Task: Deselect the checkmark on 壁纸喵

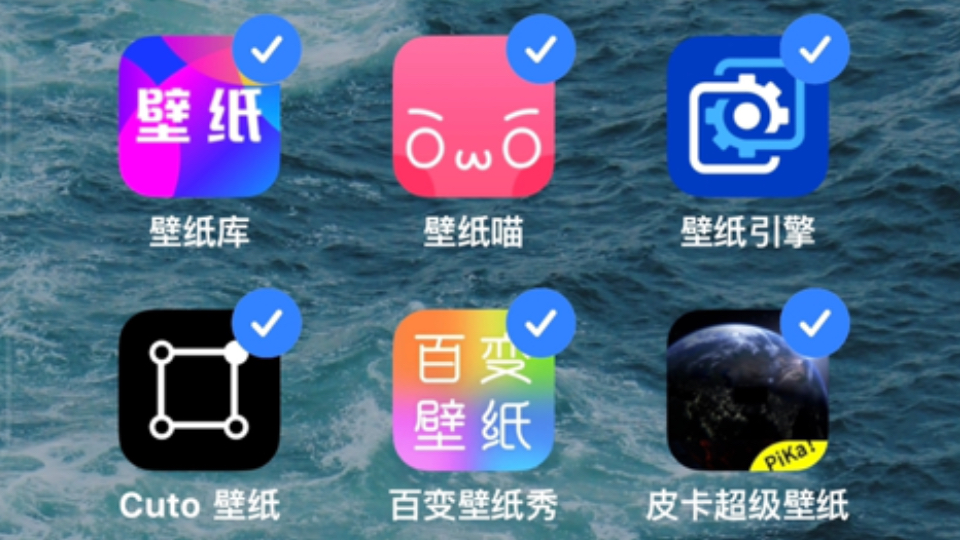Action: [x=540, y=50]
